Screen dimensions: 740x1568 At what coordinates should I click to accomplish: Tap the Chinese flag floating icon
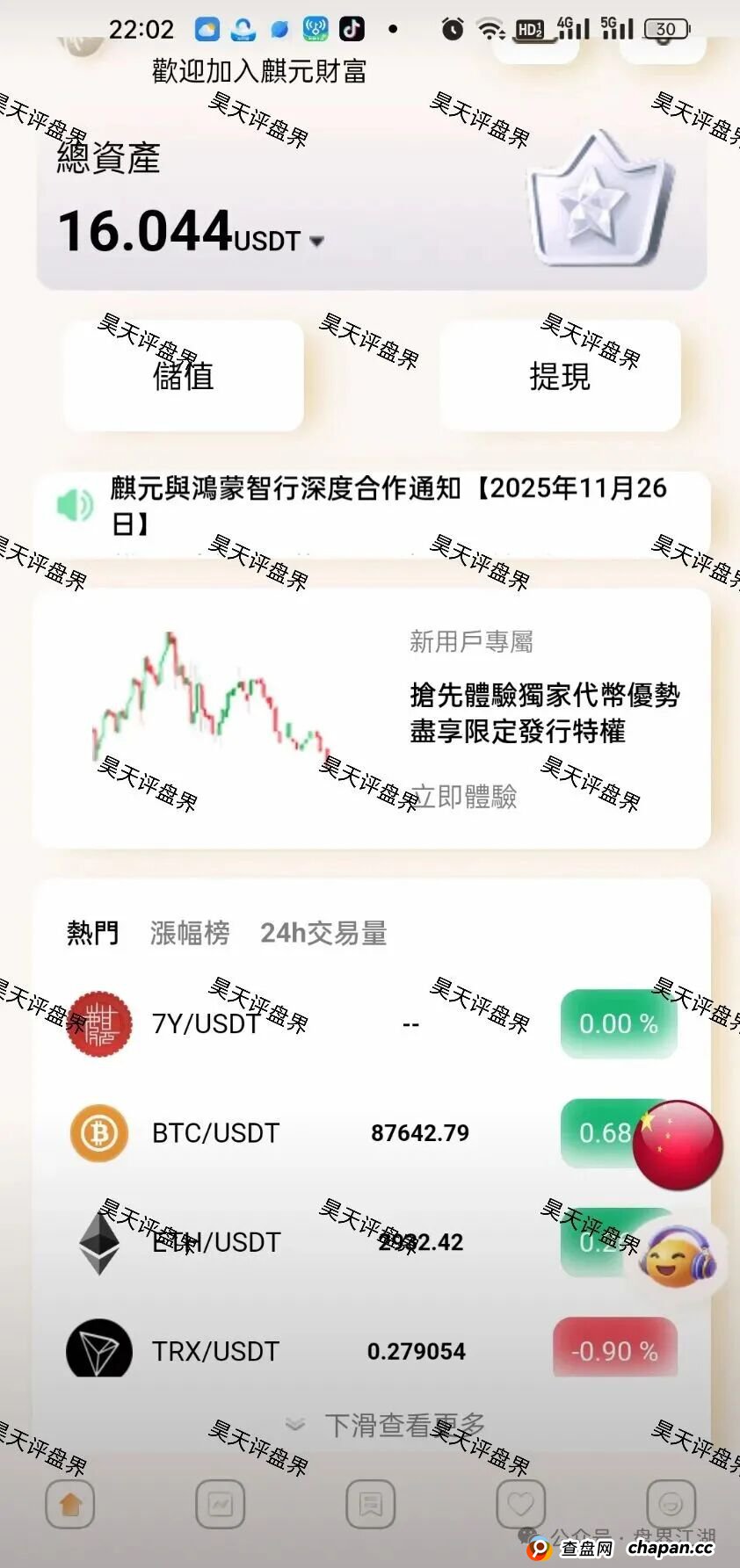pyautogui.click(x=678, y=1139)
